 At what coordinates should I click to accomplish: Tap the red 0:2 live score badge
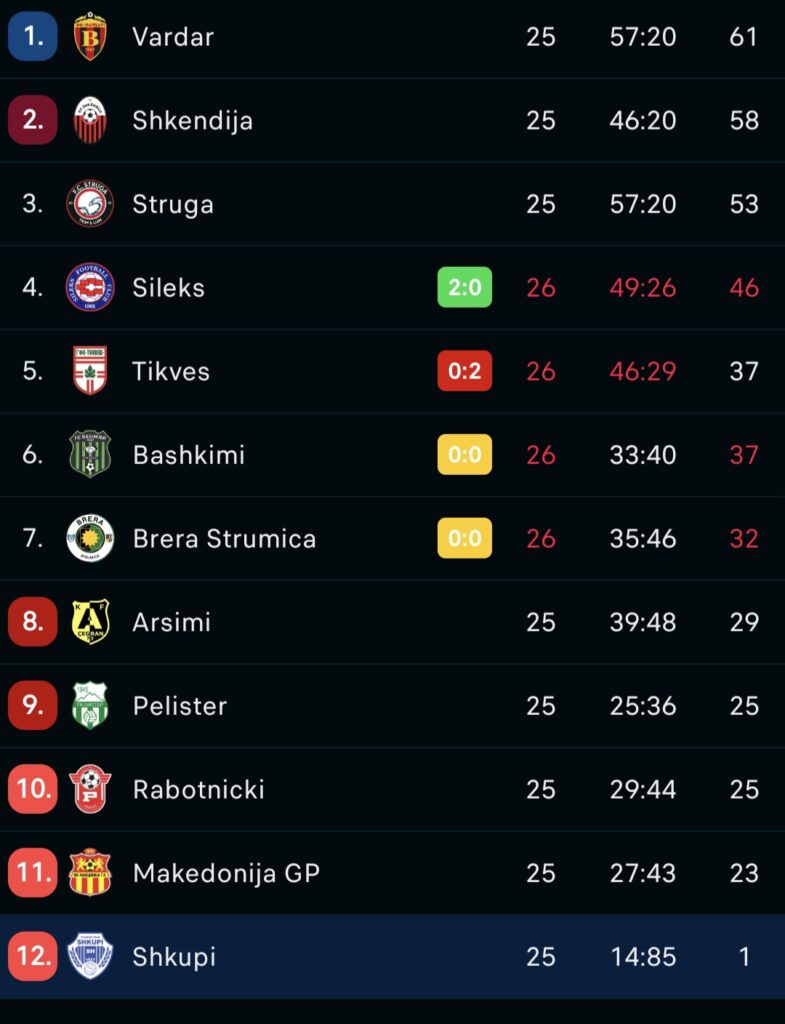coord(465,372)
